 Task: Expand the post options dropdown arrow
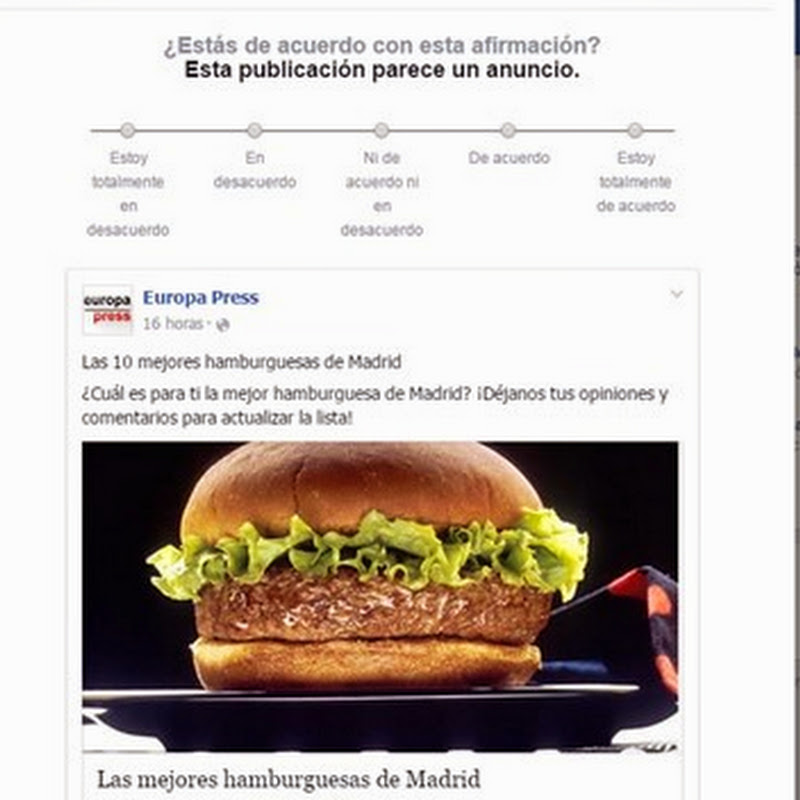click(x=676, y=294)
